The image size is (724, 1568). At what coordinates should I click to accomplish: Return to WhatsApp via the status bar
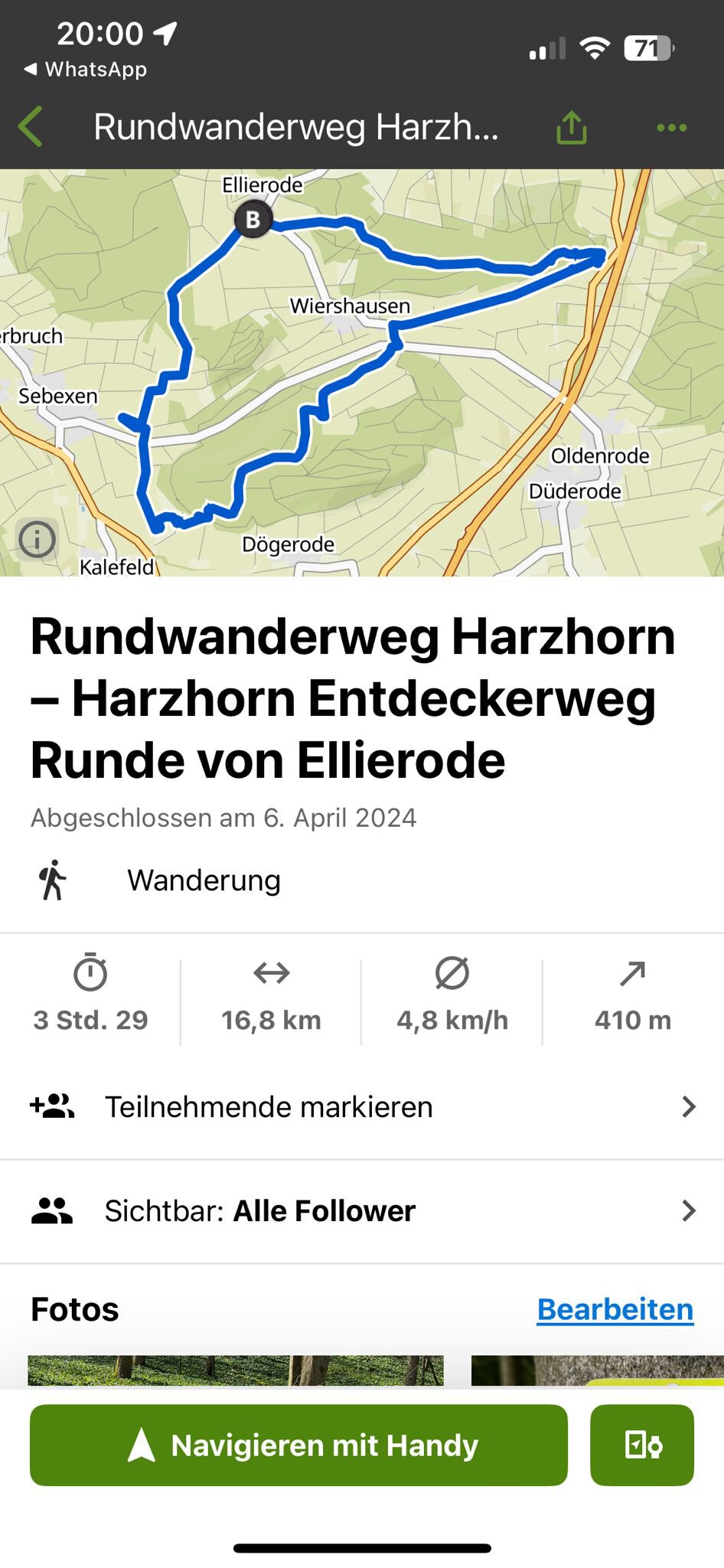tap(85, 70)
